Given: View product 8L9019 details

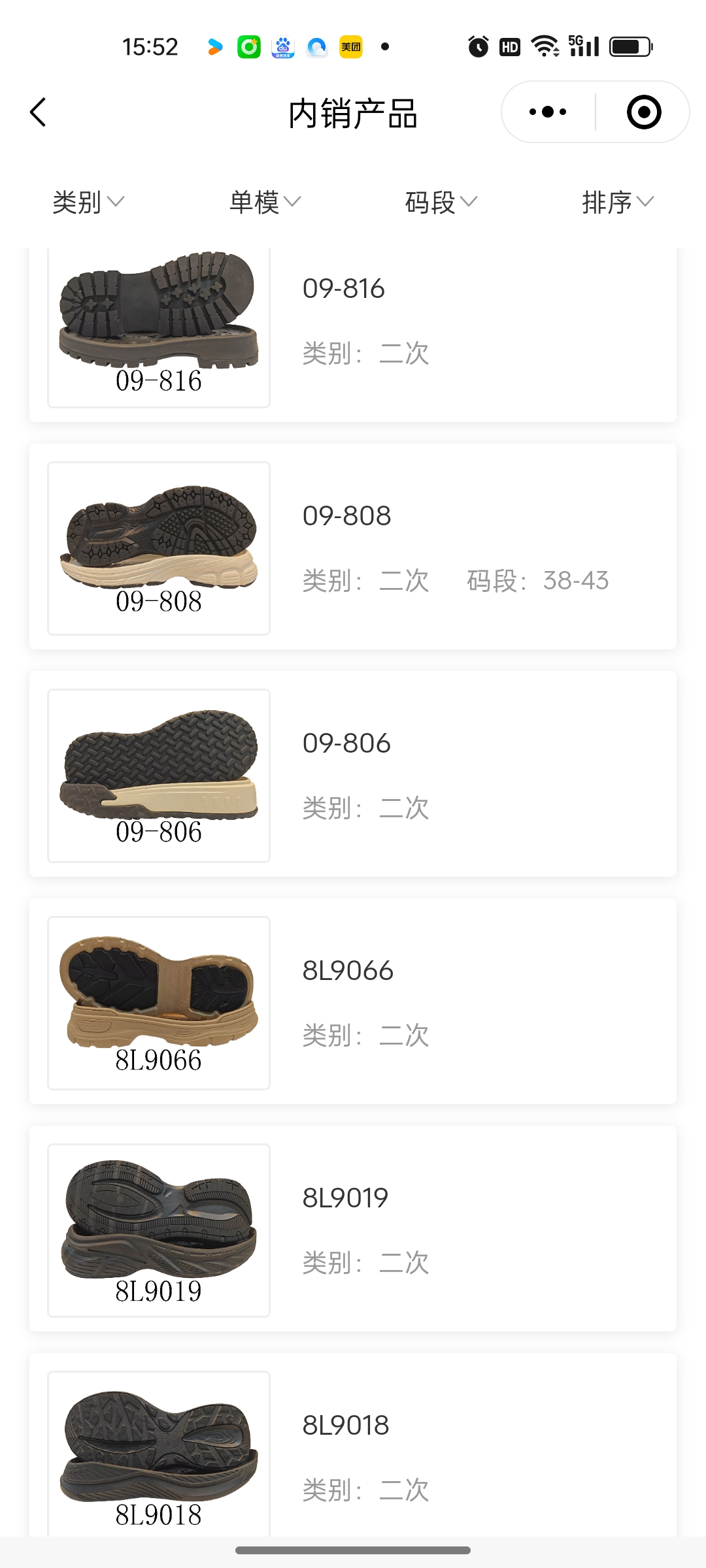Looking at the screenshot, I should 353,1229.
